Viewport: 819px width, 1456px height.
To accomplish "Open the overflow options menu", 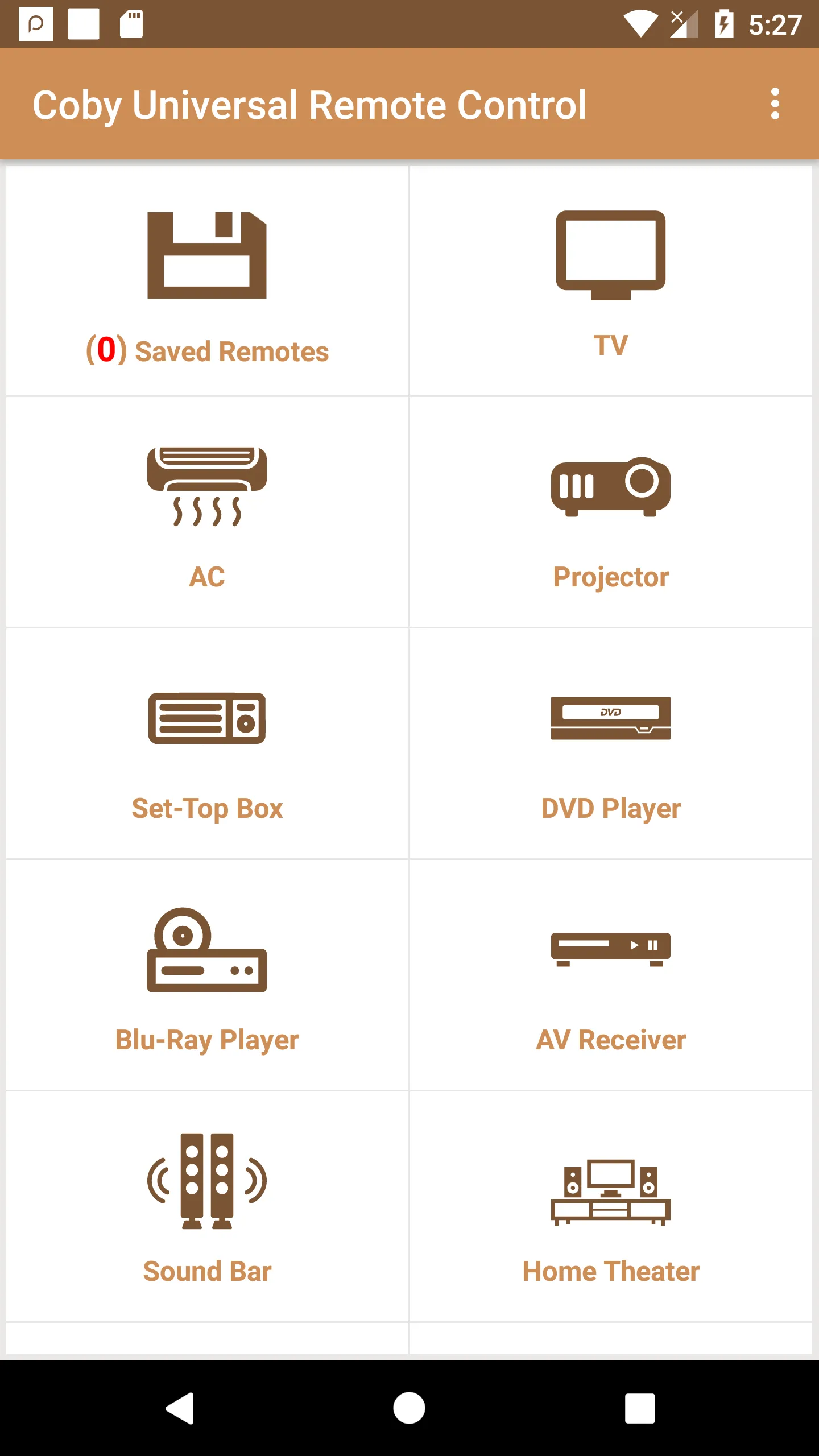I will 775,105.
